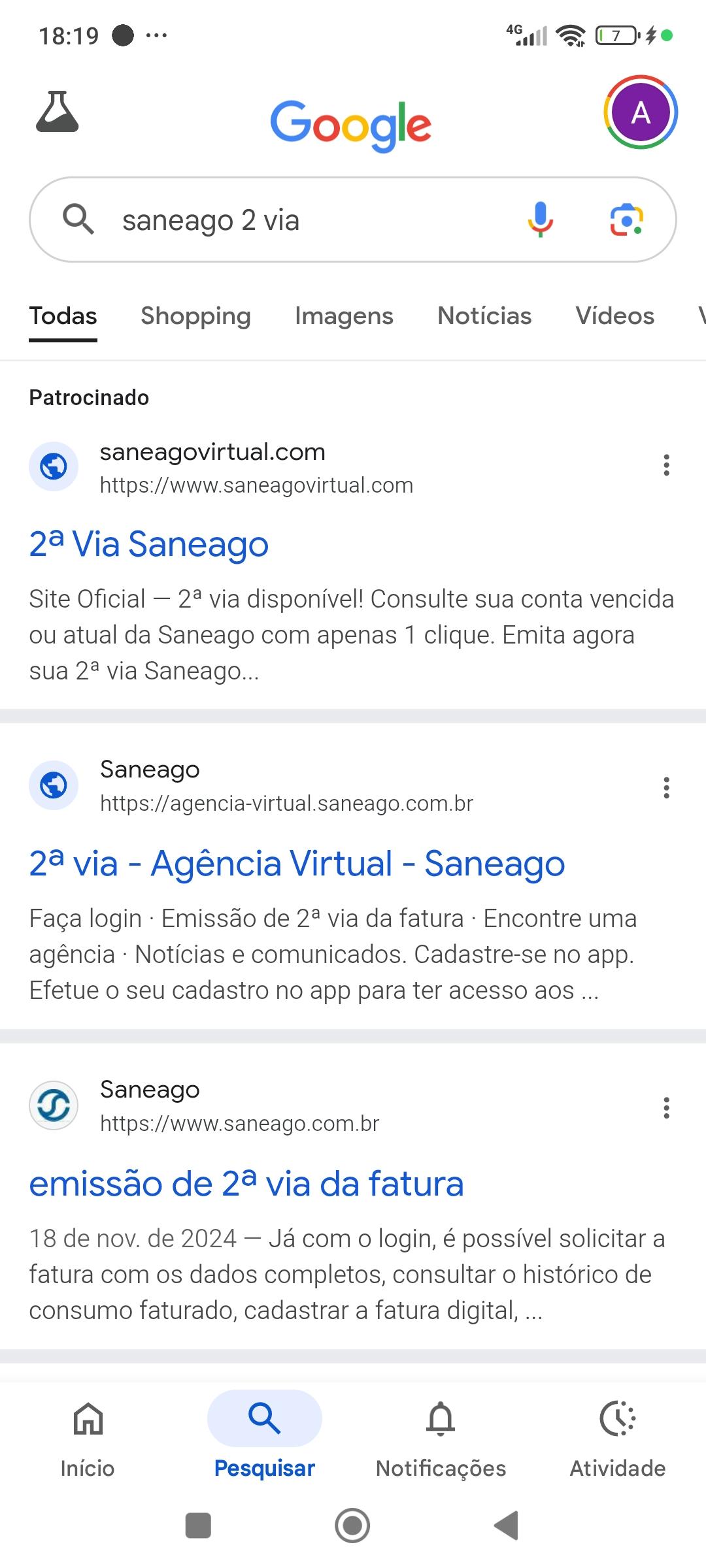
Task: Switch to the Imagens tab
Action: pyautogui.click(x=344, y=316)
